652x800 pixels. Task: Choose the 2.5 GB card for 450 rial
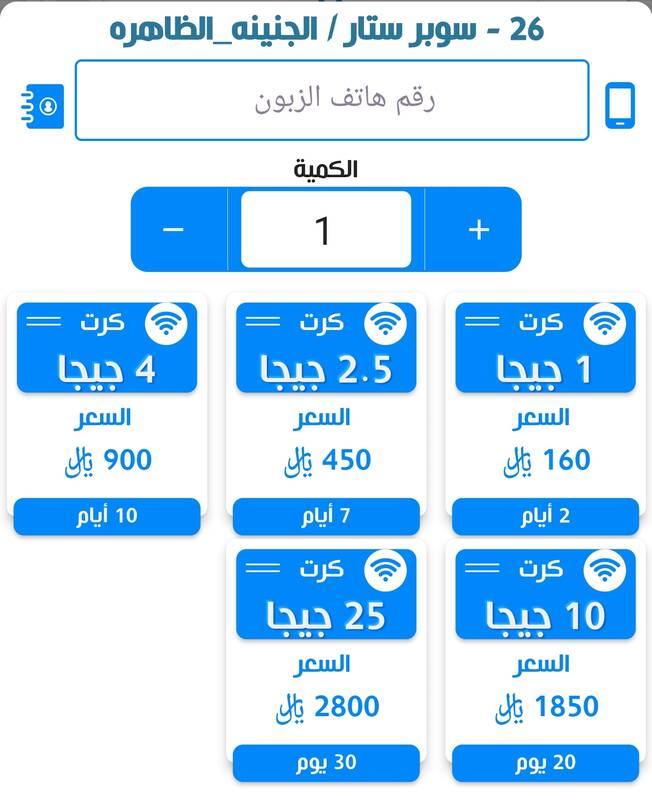pos(326,414)
